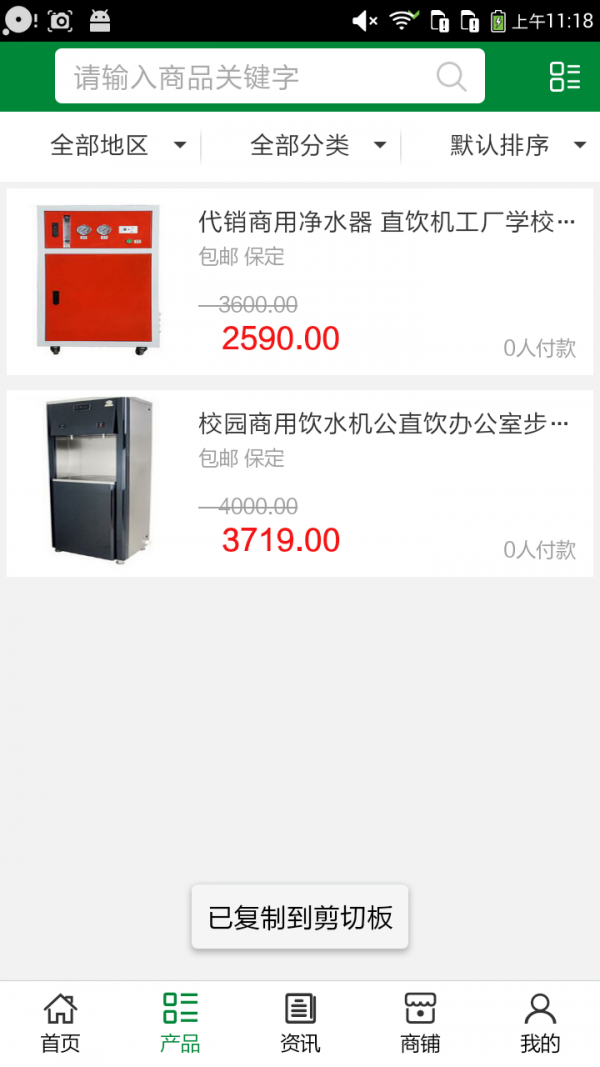Select the 产品 products tab
This screenshot has width=600, height=1067.
[180, 1022]
